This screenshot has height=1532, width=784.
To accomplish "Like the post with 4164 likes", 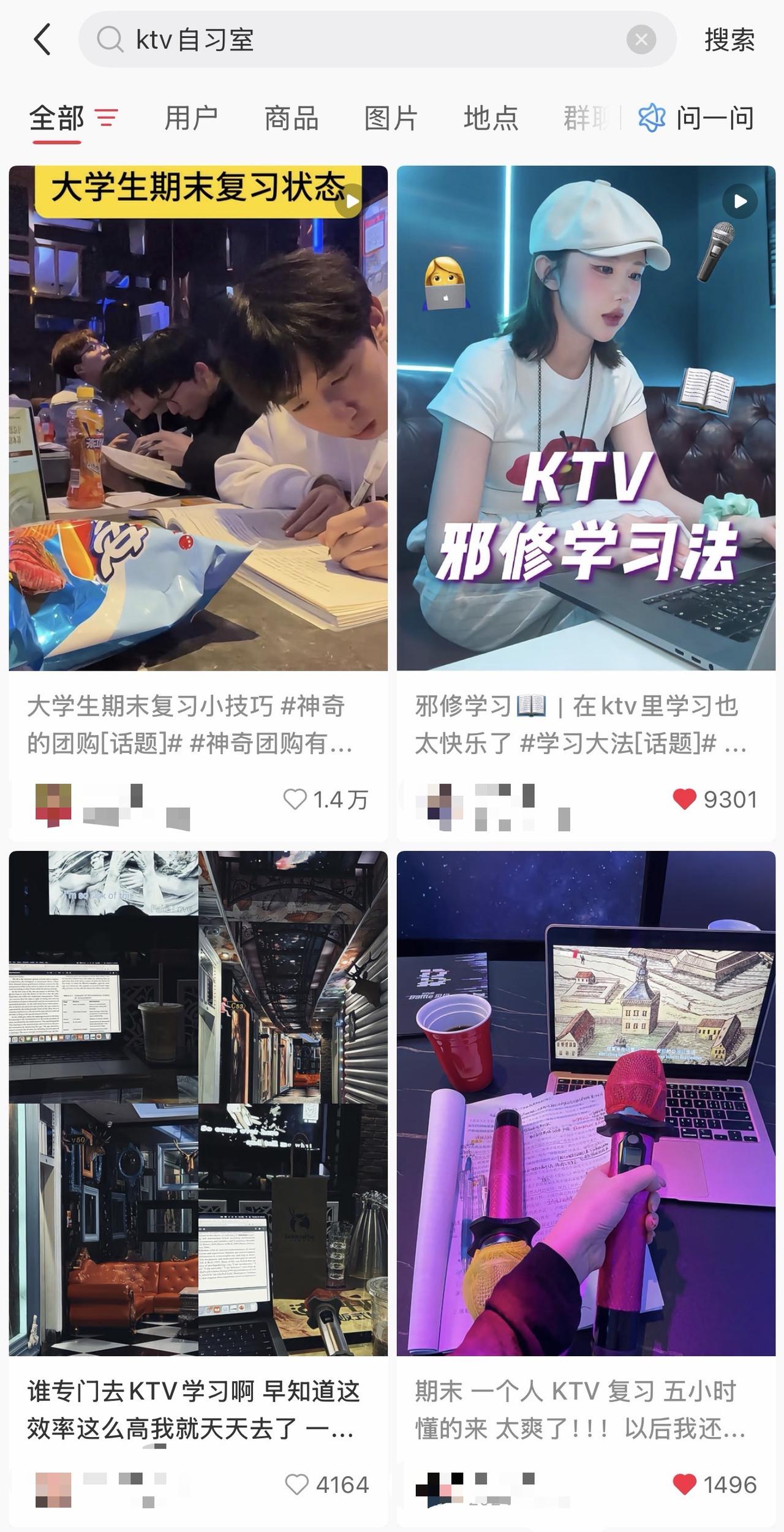I will pyautogui.click(x=297, y=1485).
